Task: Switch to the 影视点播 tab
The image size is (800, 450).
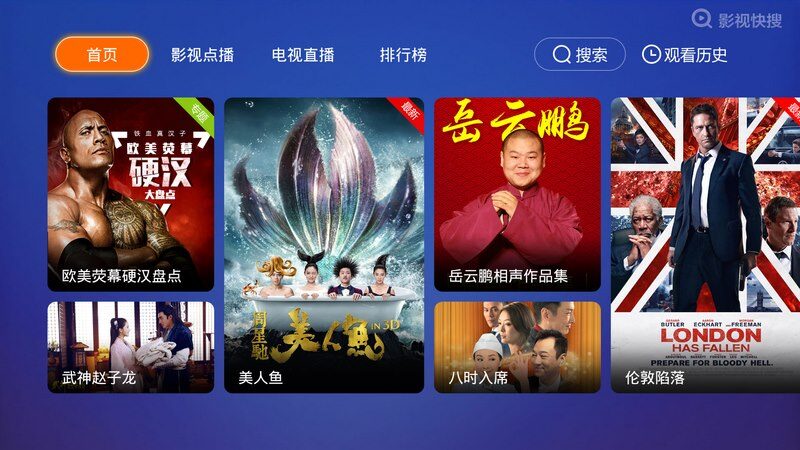Action: pos(202,55)
